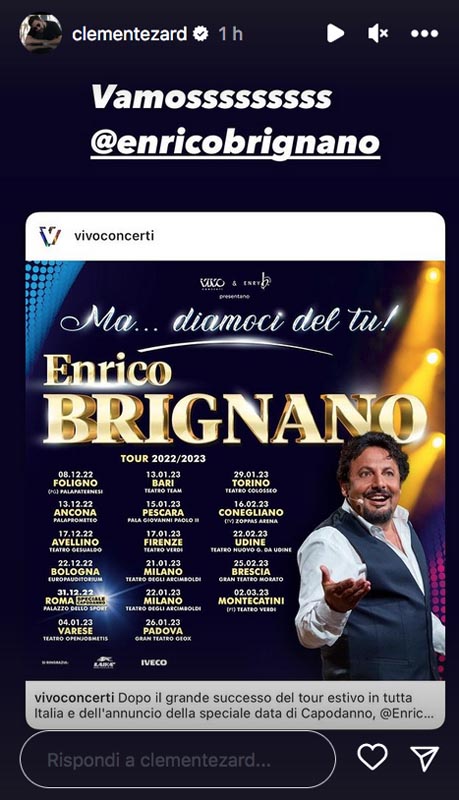Image resolution: width=459 pixels, height=800 pixels.
Task: Open the @enricobrignano mention
Action: click(235, 143)
